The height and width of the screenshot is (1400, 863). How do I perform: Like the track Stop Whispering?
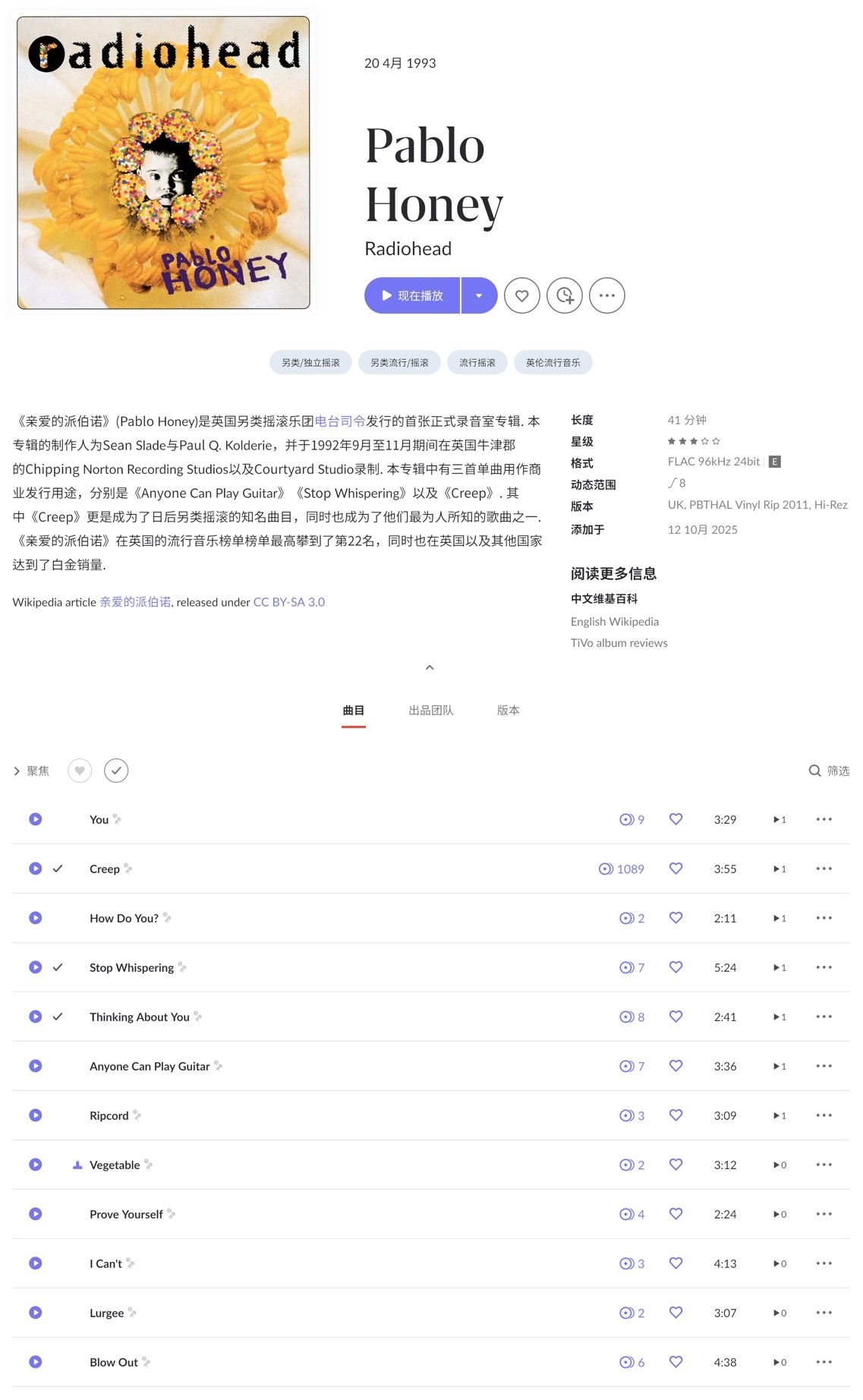[x=676, y=967]
